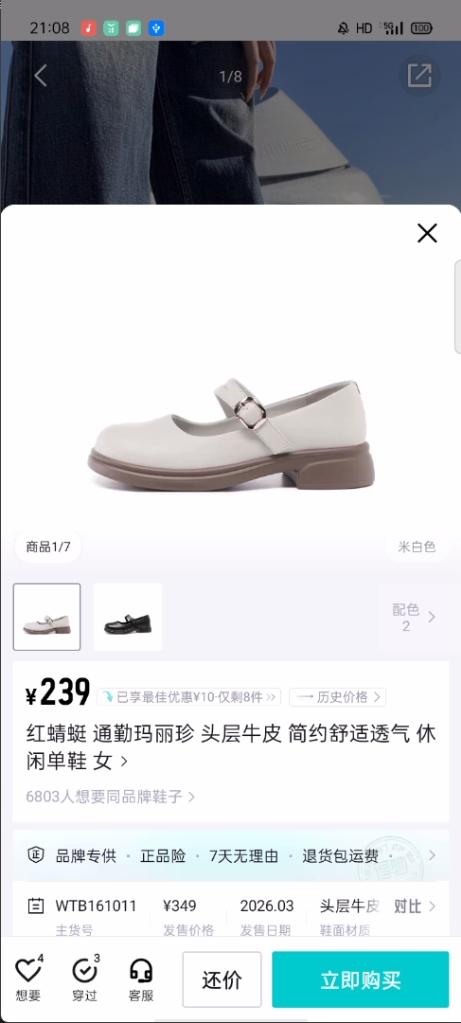Image resolution: width=461 pixels, height=1023 pixels.
Task: Tap the 还价 bargain button
Action: pyautogui.click(x=222, y=979)
